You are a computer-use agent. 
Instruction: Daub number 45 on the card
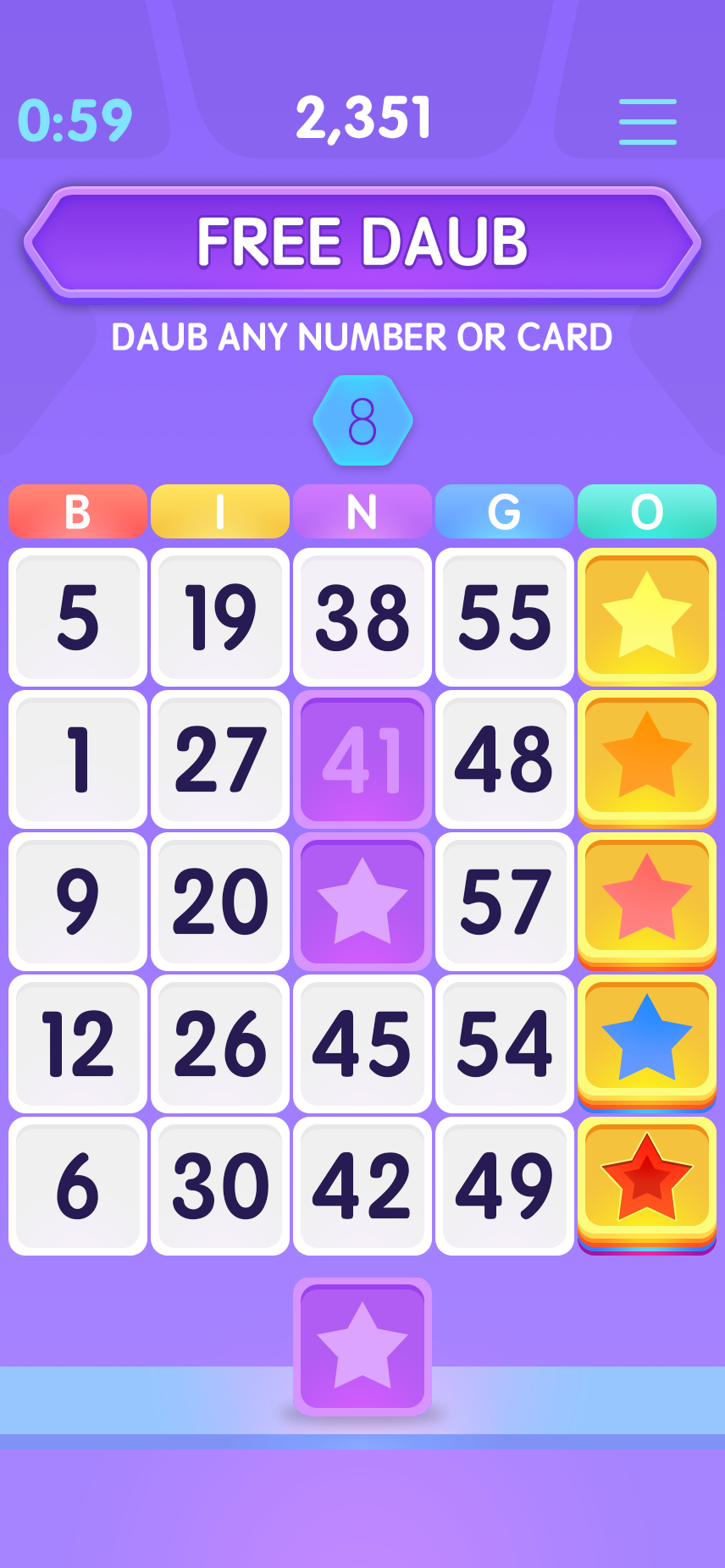(x=362, y=1044)
